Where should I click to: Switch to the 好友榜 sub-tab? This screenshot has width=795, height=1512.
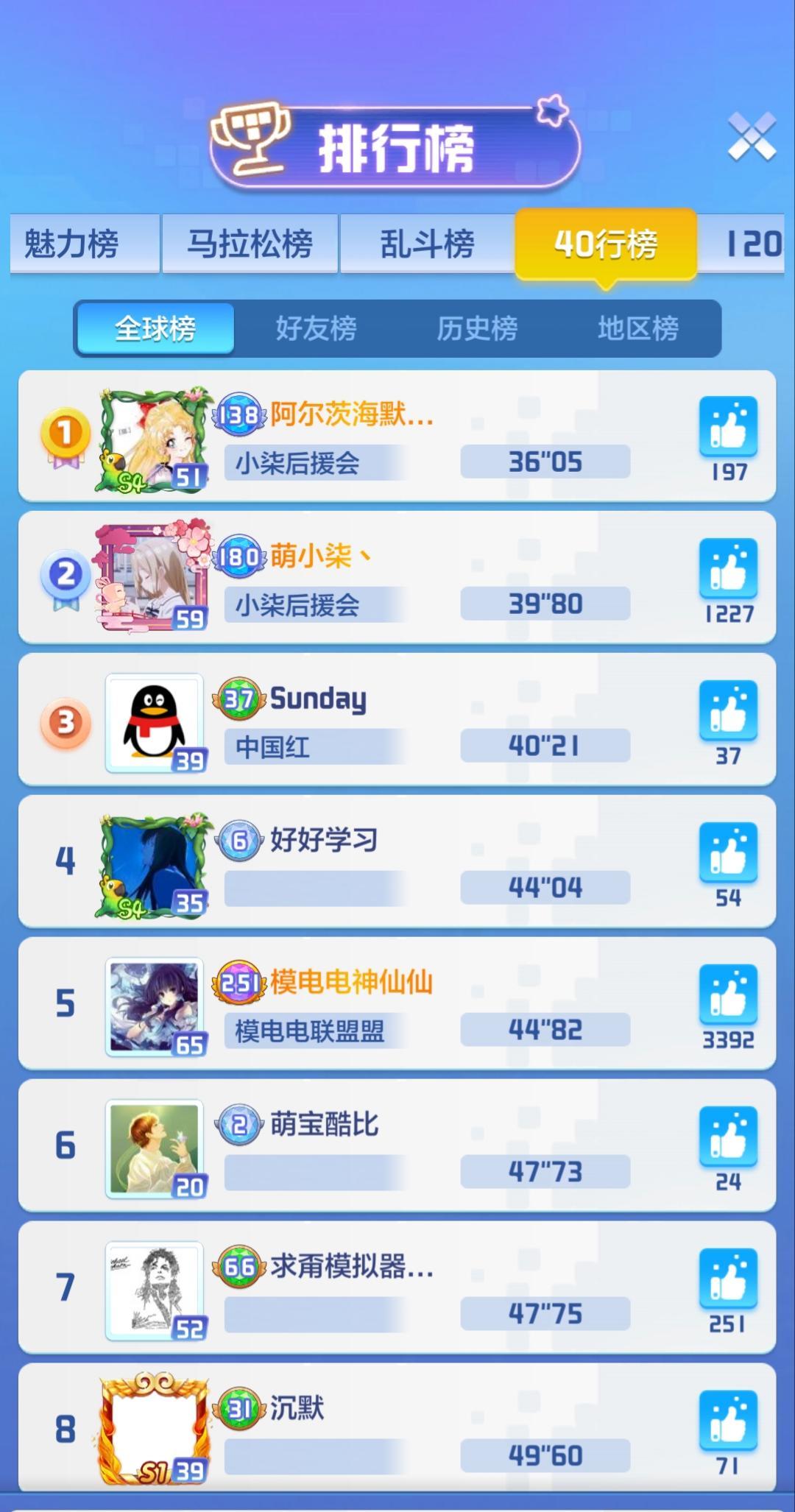[315, 330]
